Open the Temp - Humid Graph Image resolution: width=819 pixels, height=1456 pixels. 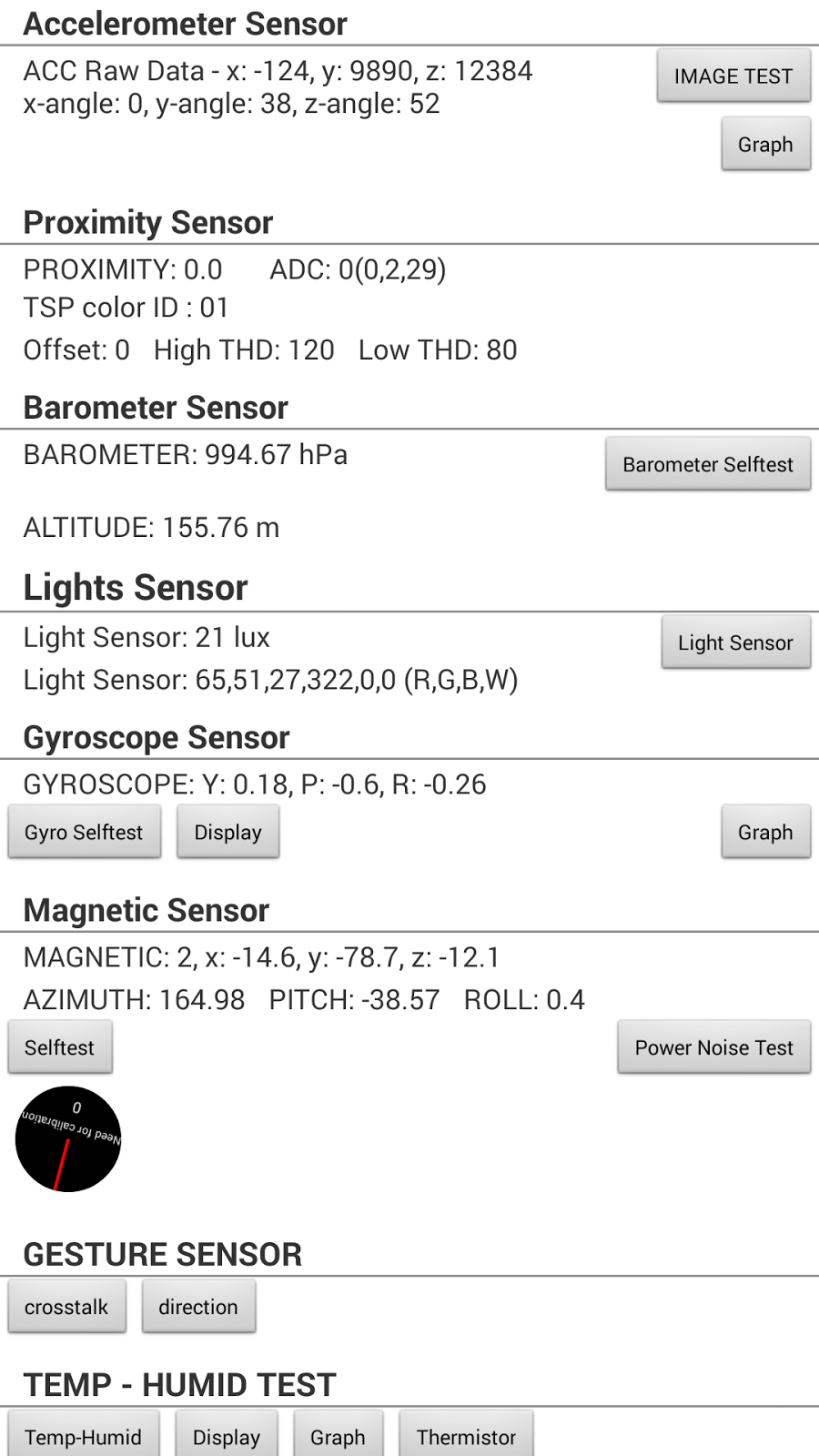338,1436
